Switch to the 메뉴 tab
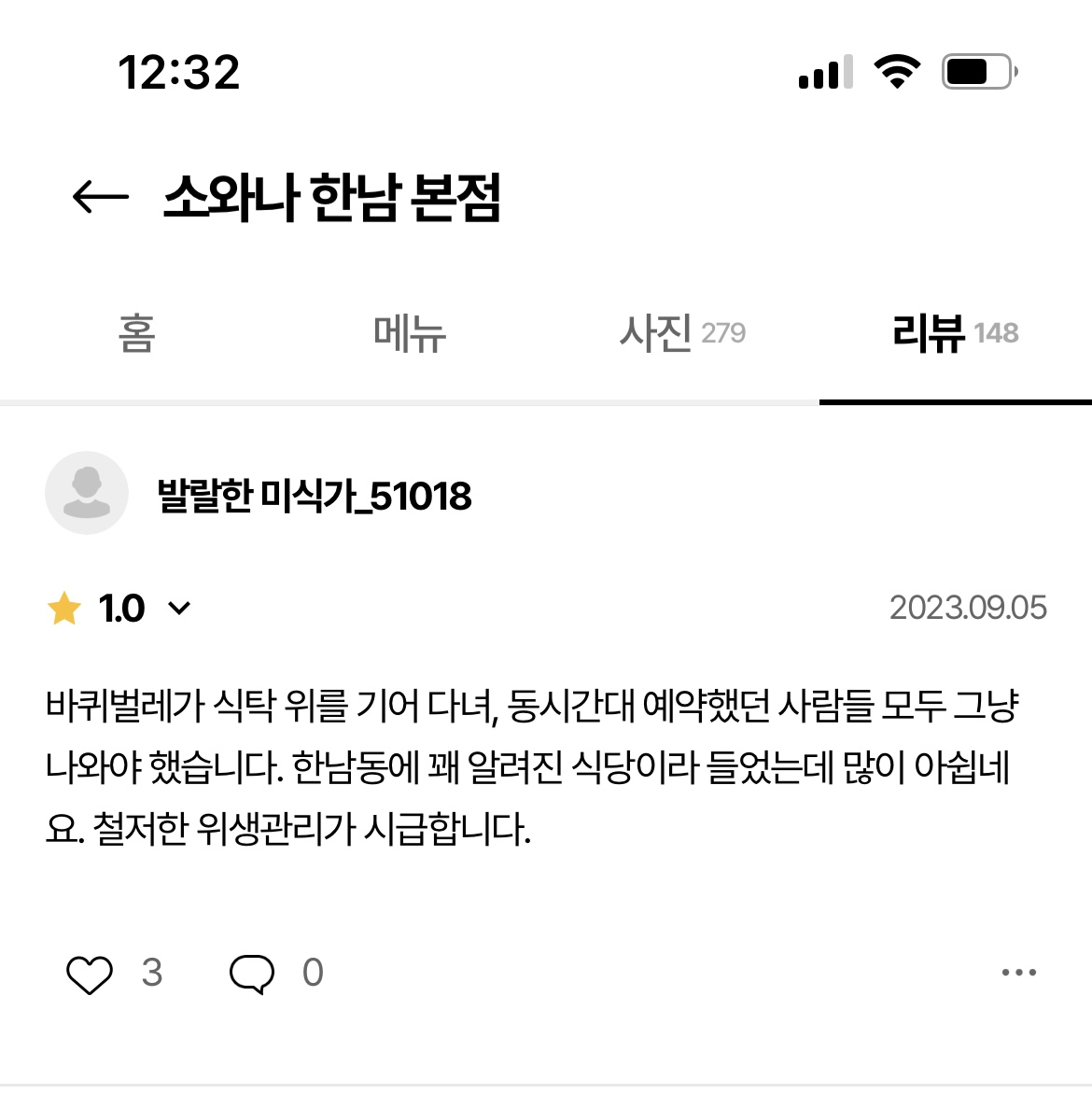 click(409, 333)
